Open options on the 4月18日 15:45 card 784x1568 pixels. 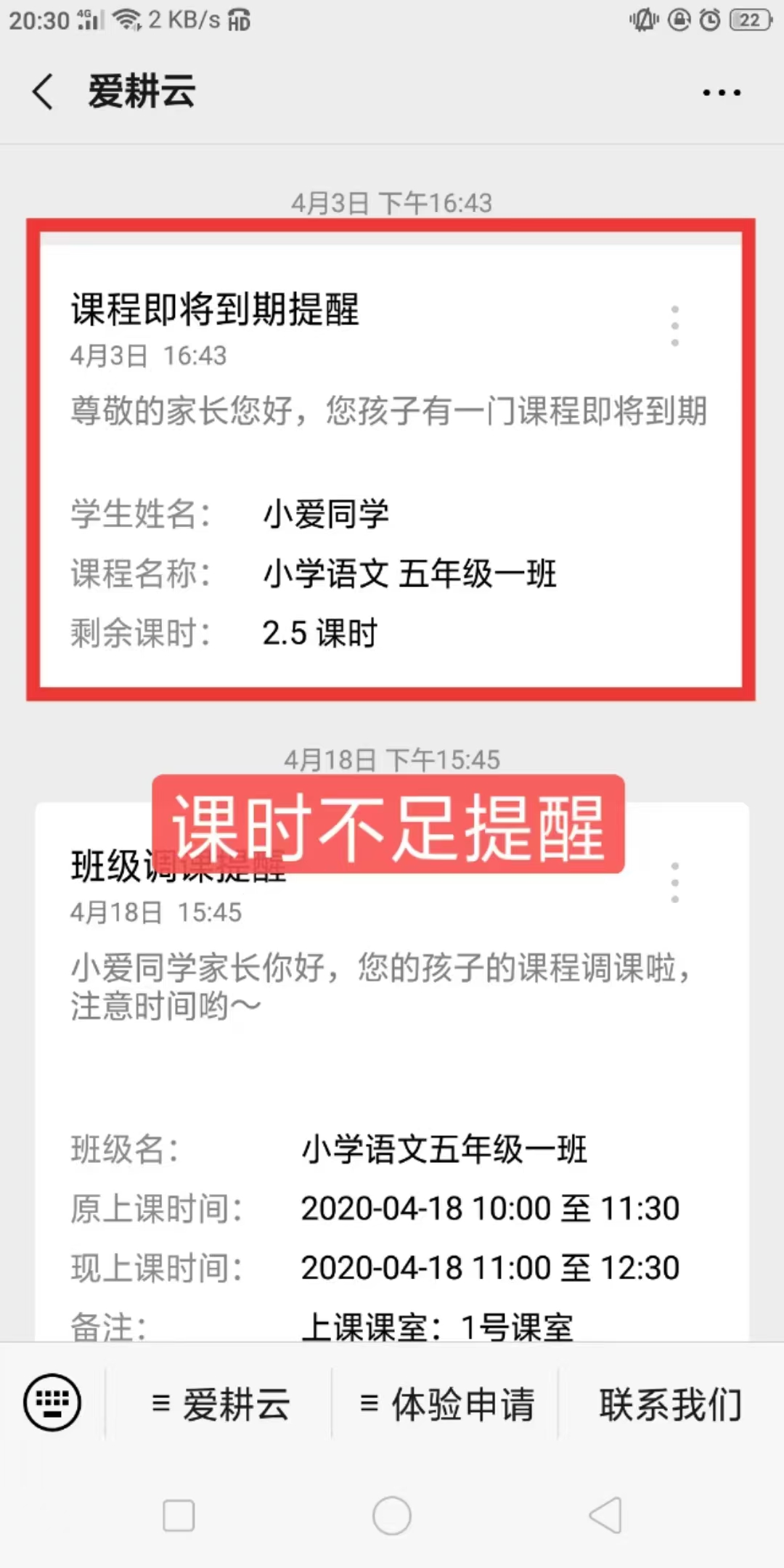(x=675, y=883)
